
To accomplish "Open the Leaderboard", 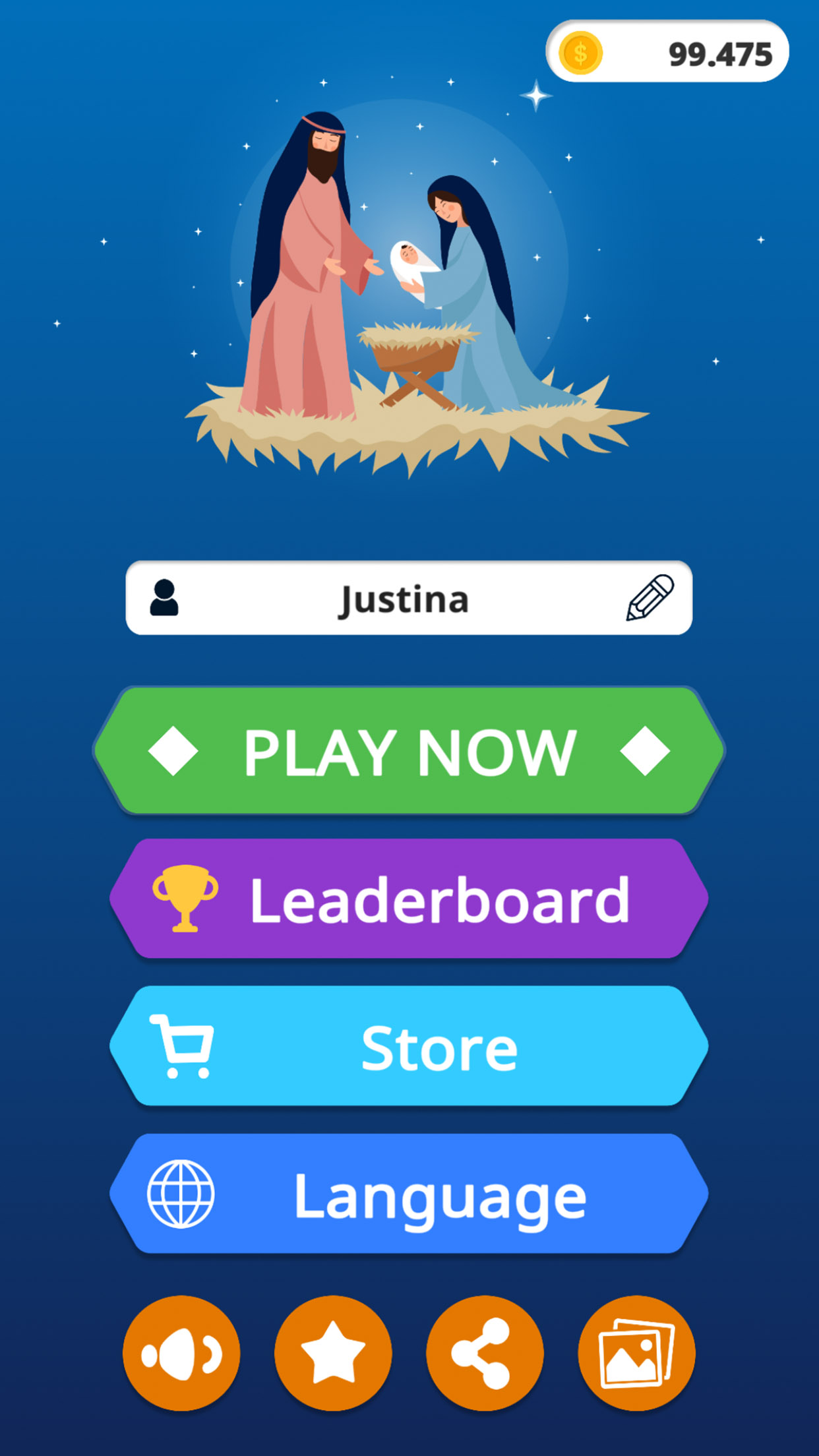I will coord(409,899).
